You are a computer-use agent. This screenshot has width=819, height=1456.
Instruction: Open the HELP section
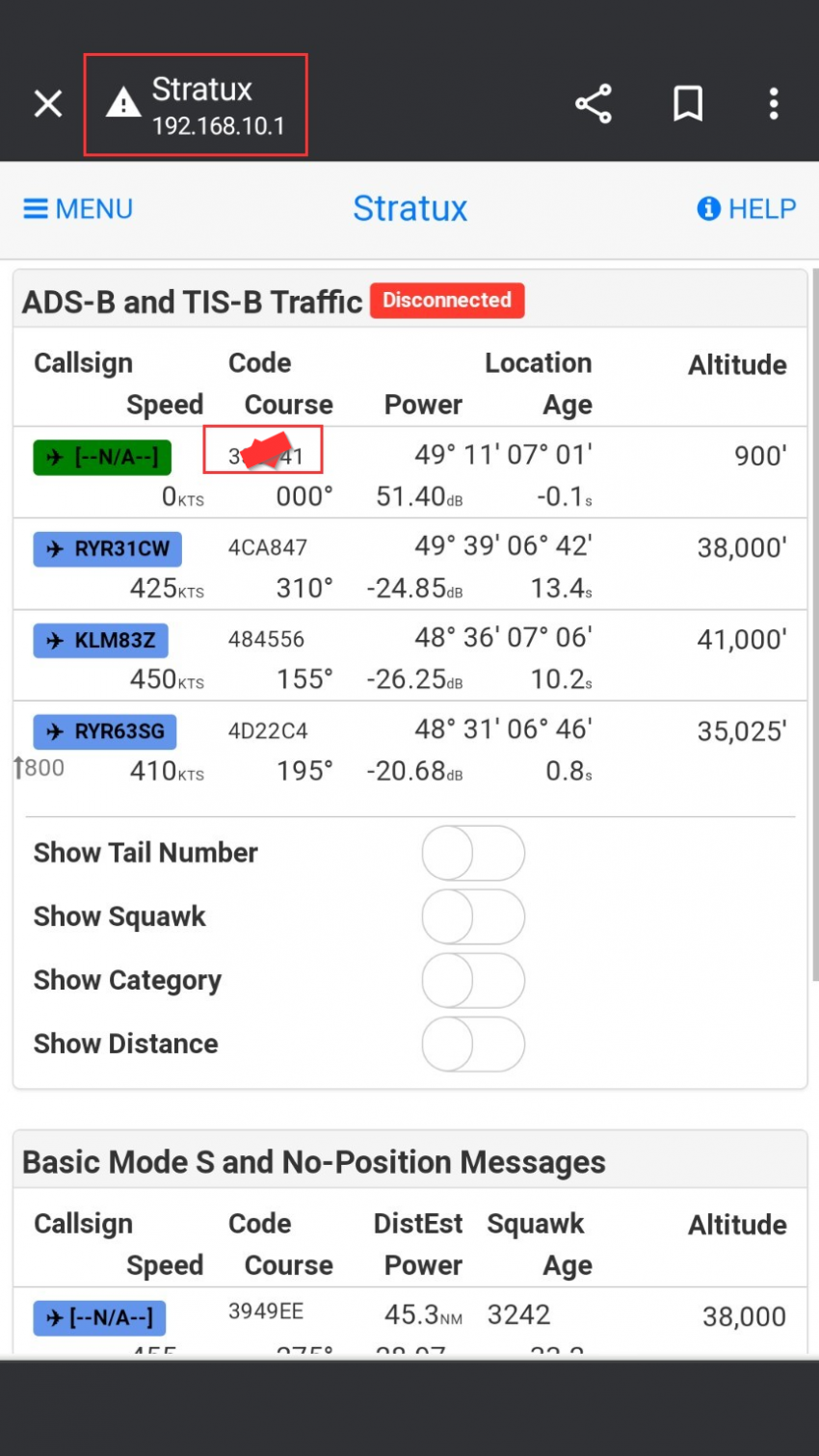click(747, 209)
